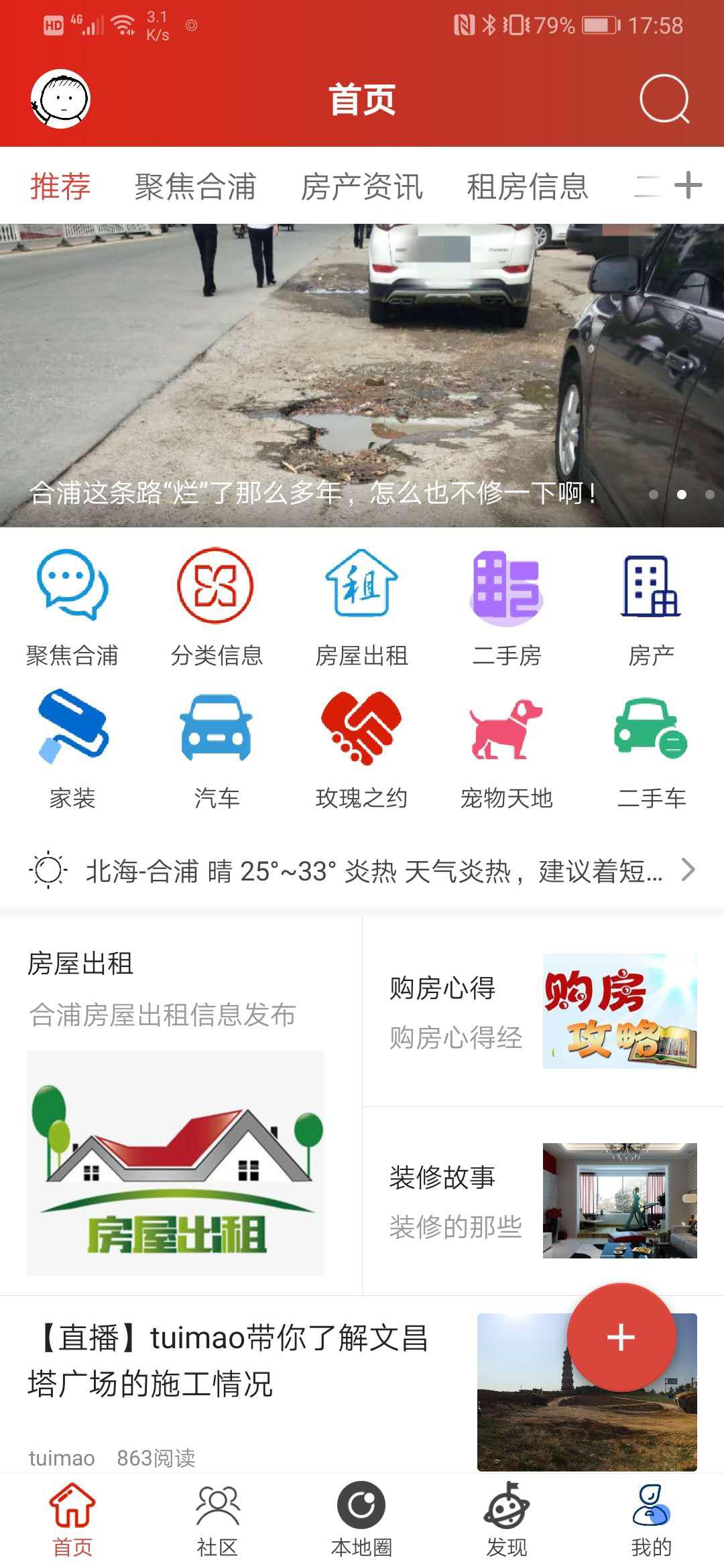
Task: Open the 购房心得 card
Action: (543, 1012)
